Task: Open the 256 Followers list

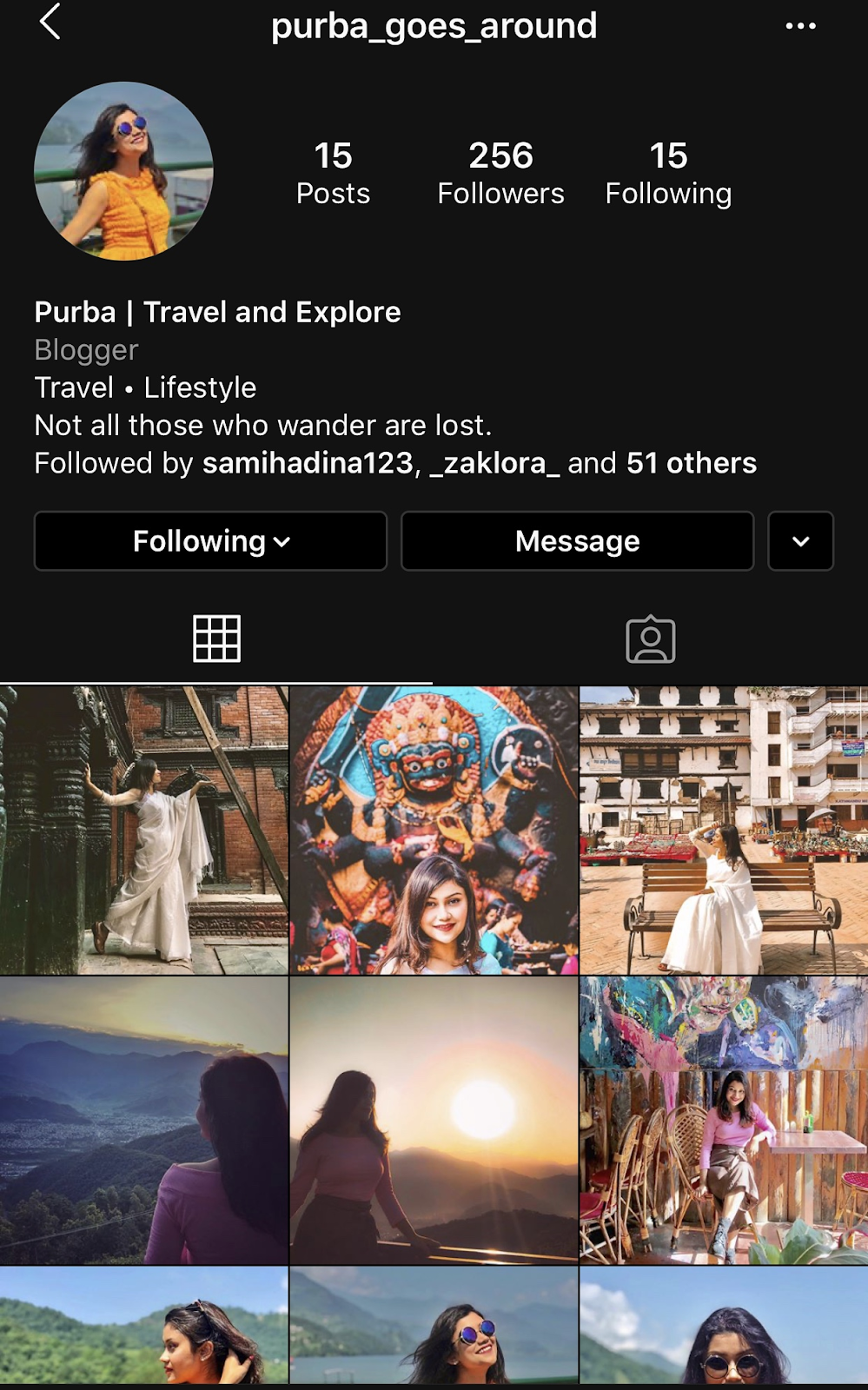Action: (x=500, y=174)
